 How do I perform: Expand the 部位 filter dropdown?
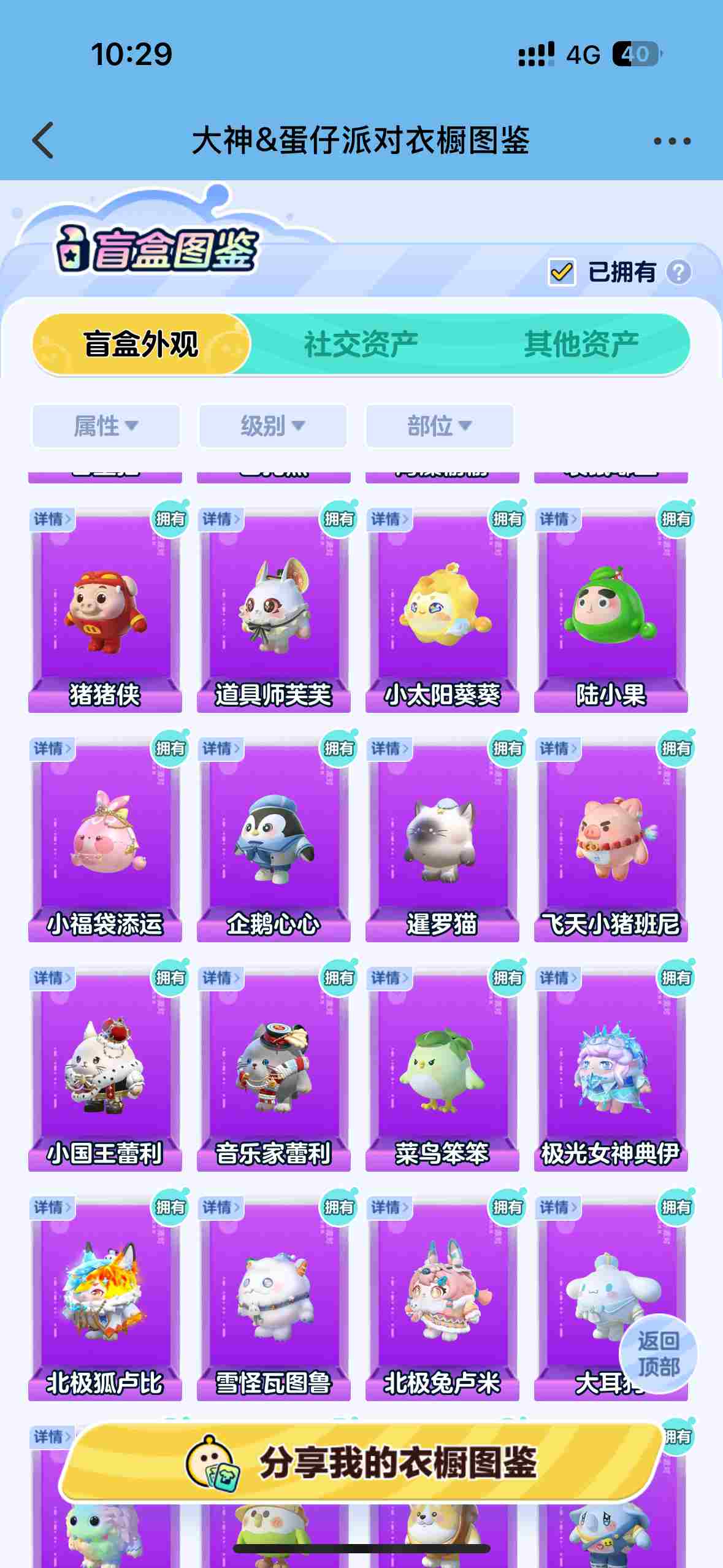tap(439, 425)
